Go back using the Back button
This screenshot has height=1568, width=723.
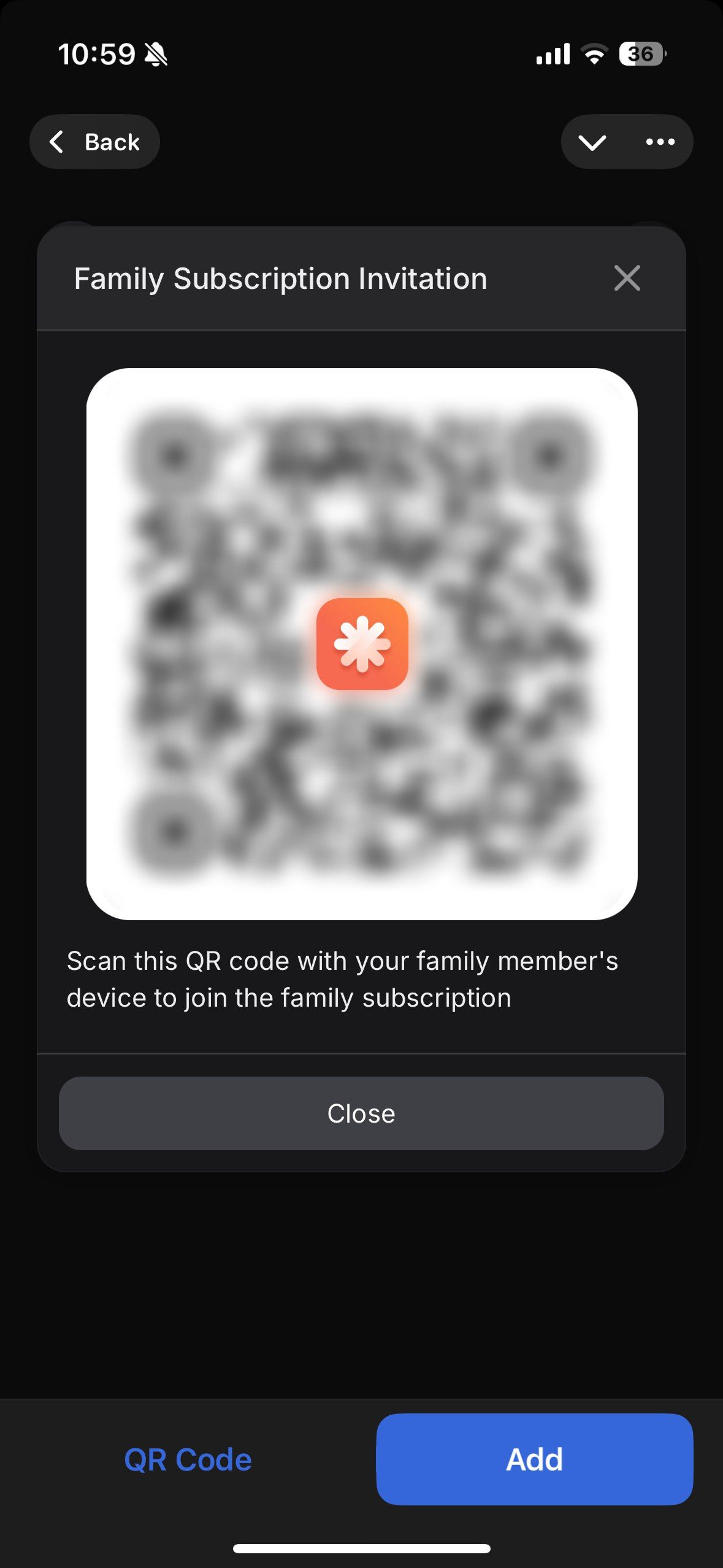(x=95, y=142)
